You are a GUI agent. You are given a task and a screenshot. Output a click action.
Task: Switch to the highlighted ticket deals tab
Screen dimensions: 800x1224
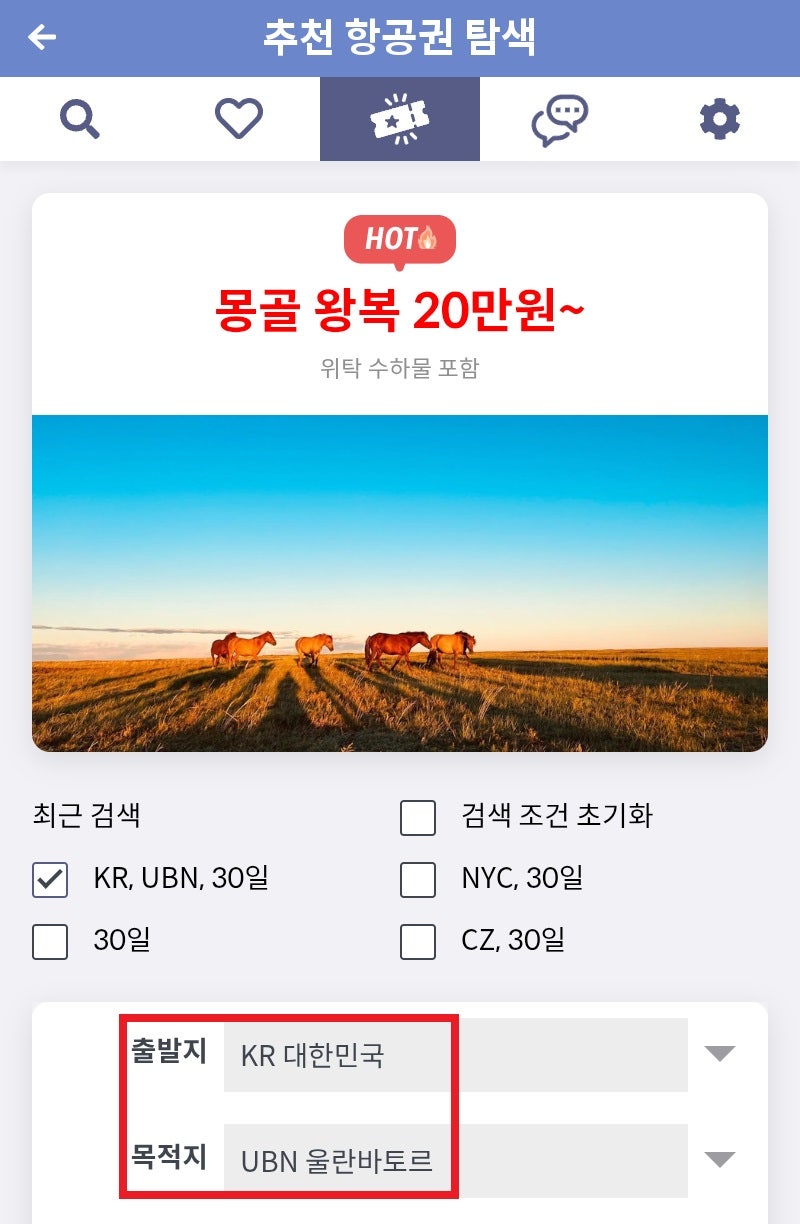[400, 118]
